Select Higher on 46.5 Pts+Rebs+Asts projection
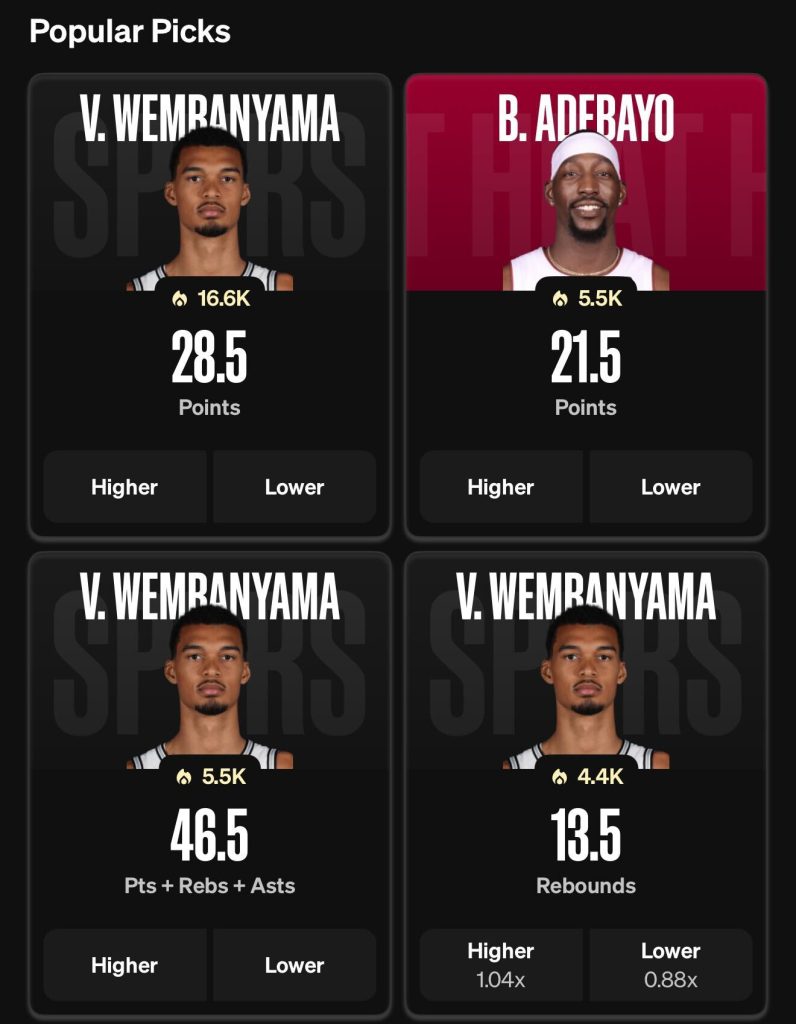The image size is (796, 1024). click(124, 965)
